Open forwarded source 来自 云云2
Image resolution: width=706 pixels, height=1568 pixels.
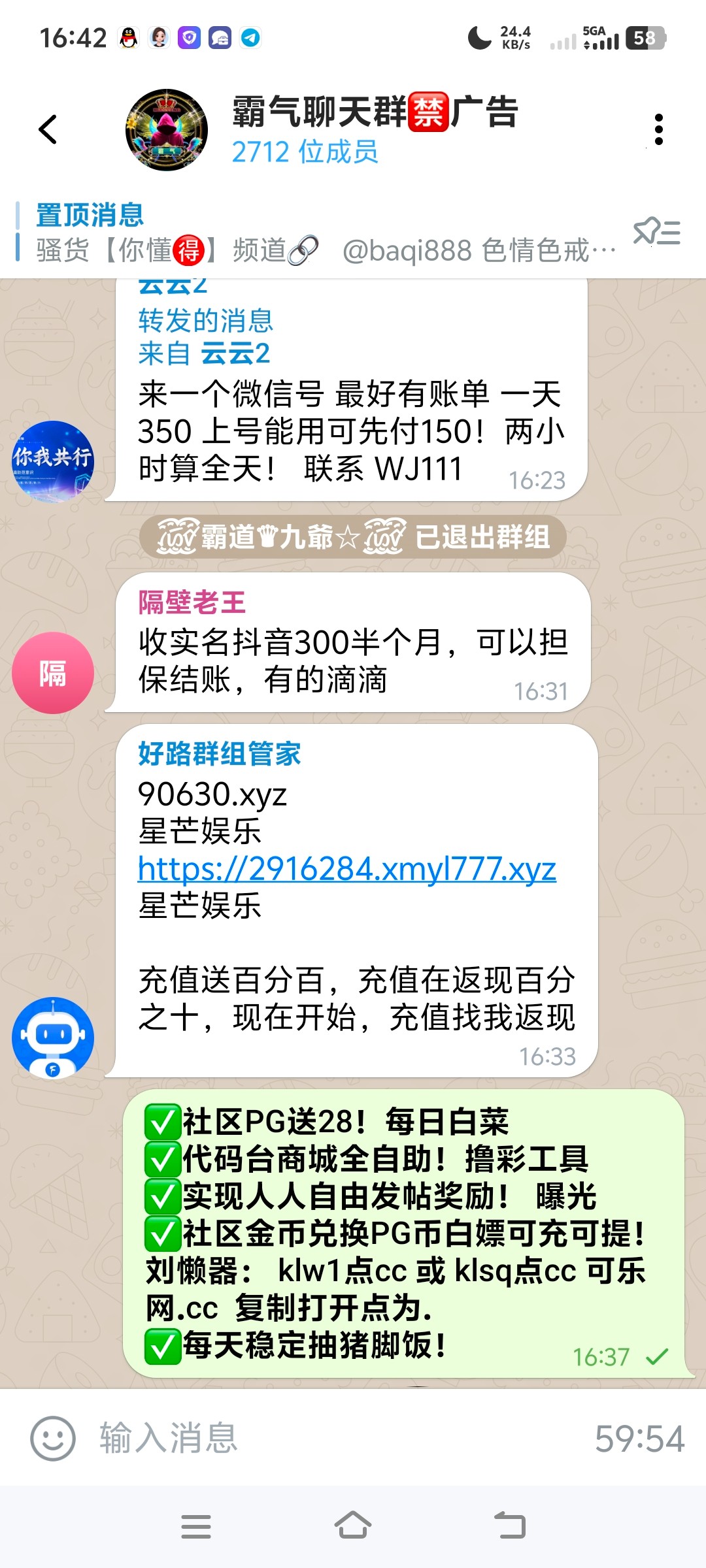[x=204, y=353]
